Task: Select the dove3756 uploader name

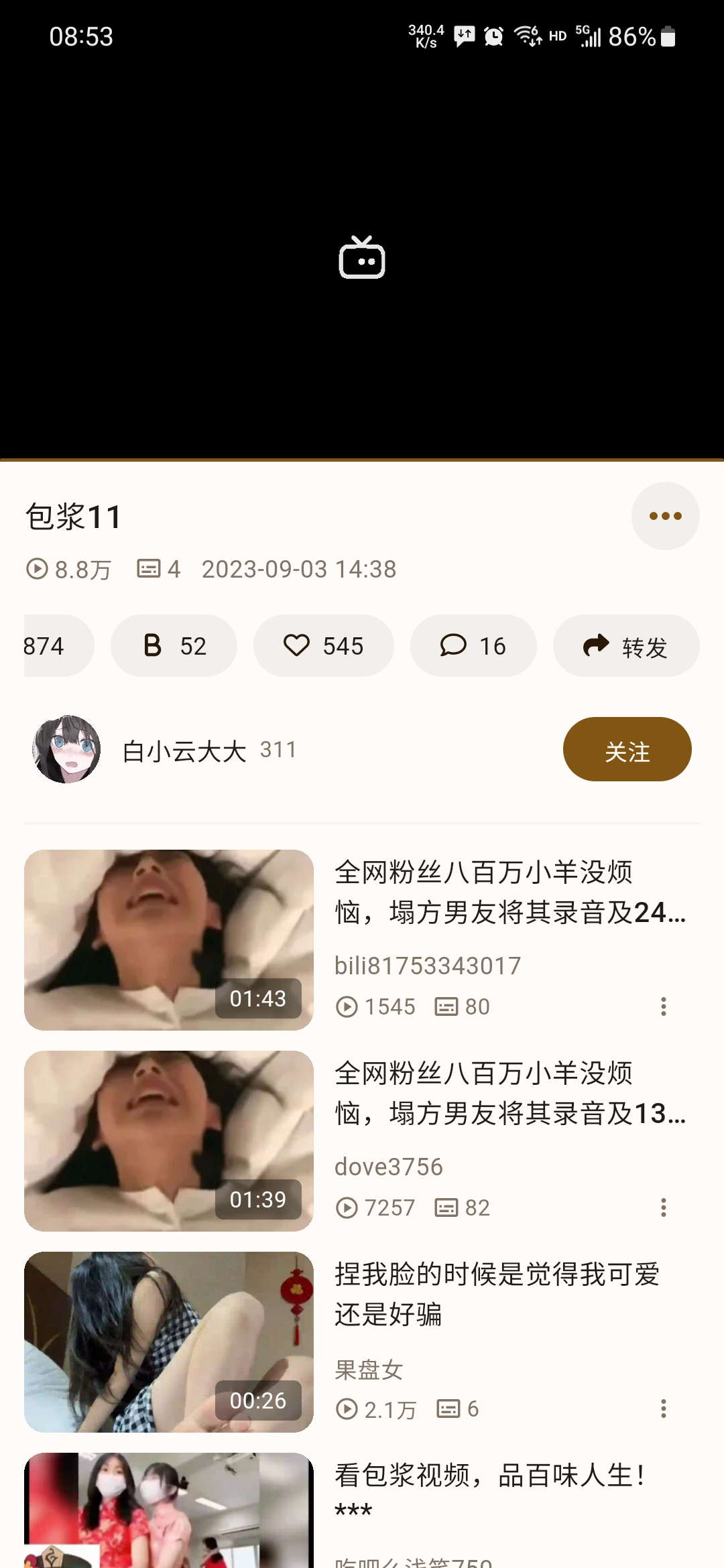Action: point(388,1166)
